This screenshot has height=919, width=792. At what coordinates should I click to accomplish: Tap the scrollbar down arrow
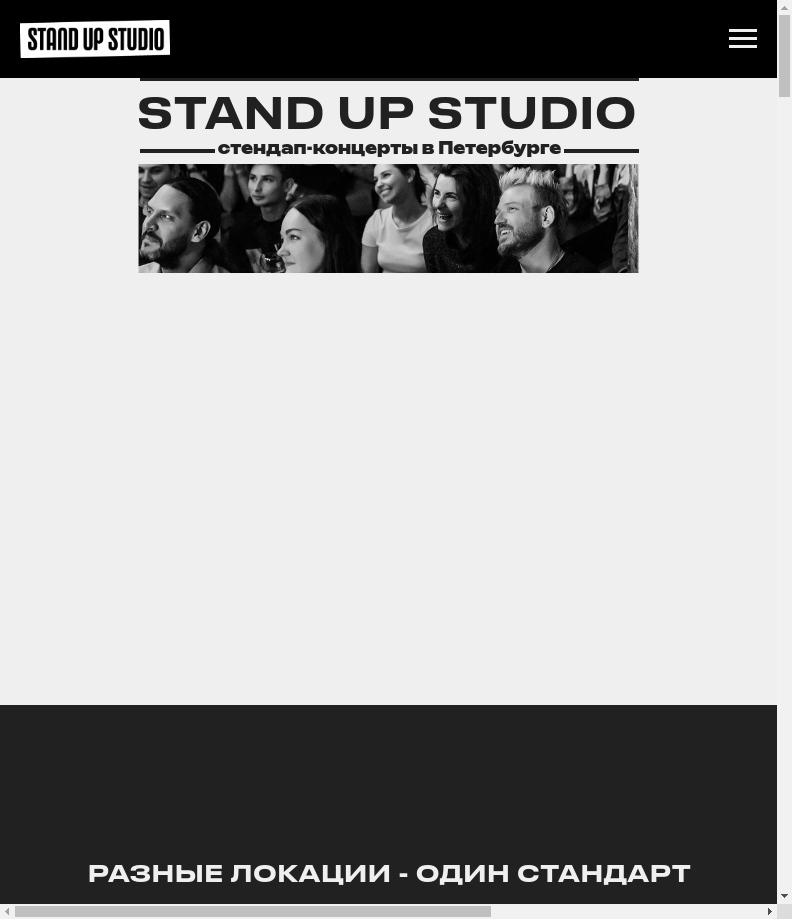pos(784,896)
